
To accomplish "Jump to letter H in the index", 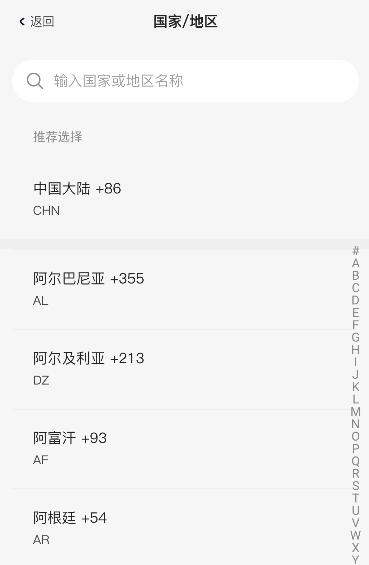I will click(355, 350).
